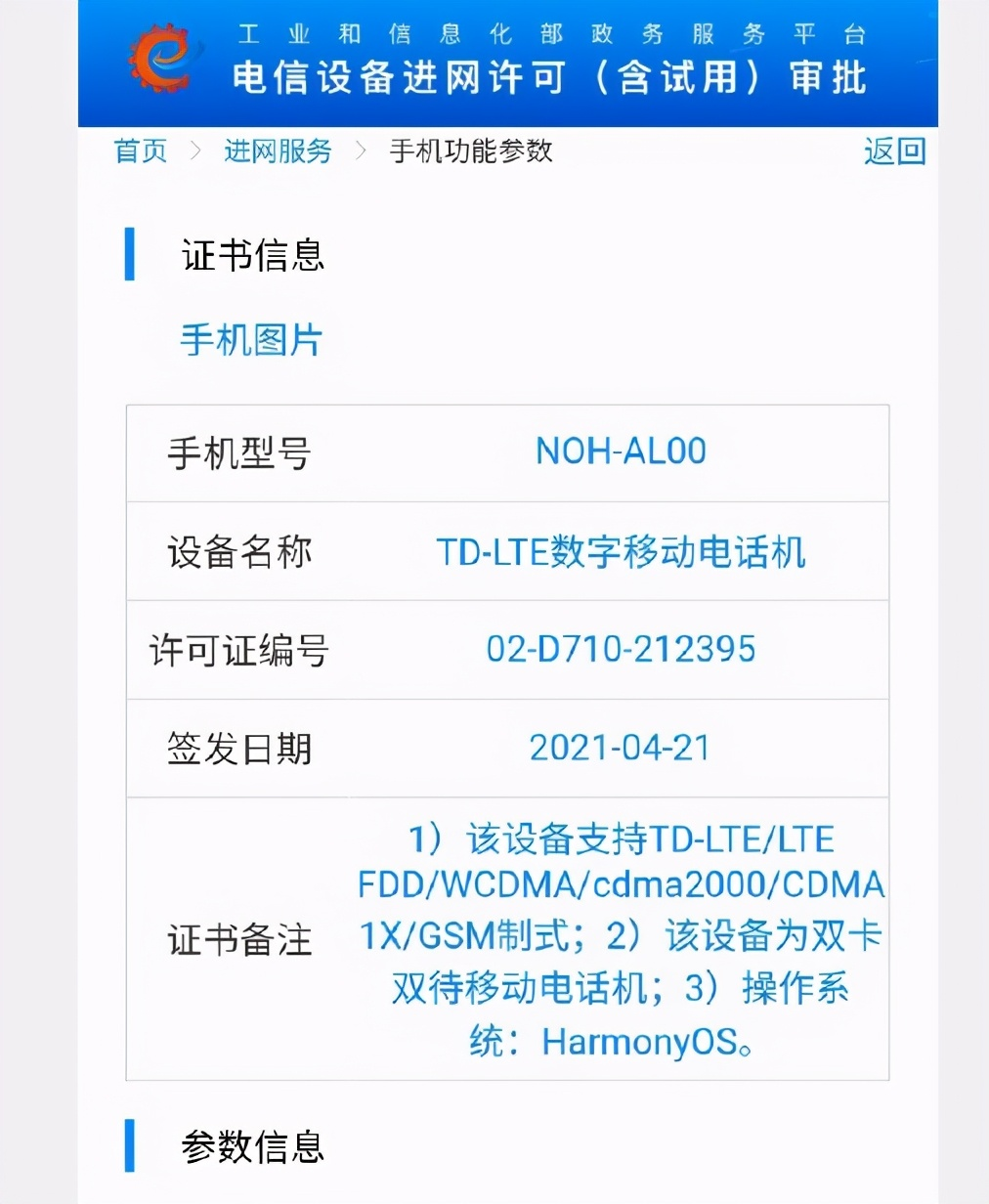989x1204 pixels.
Task: Expand the 参数信息 section header
Action: 252,1148
